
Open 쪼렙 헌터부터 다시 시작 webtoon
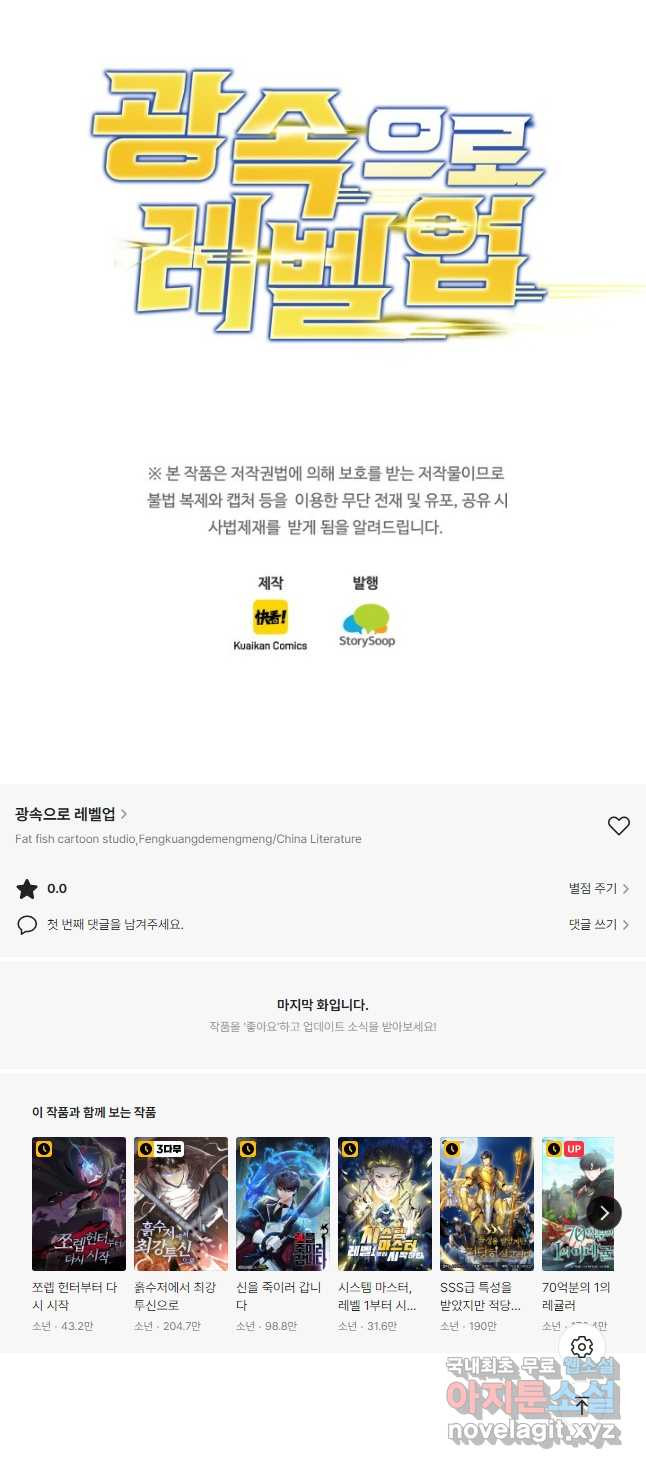pos(79,1204)
